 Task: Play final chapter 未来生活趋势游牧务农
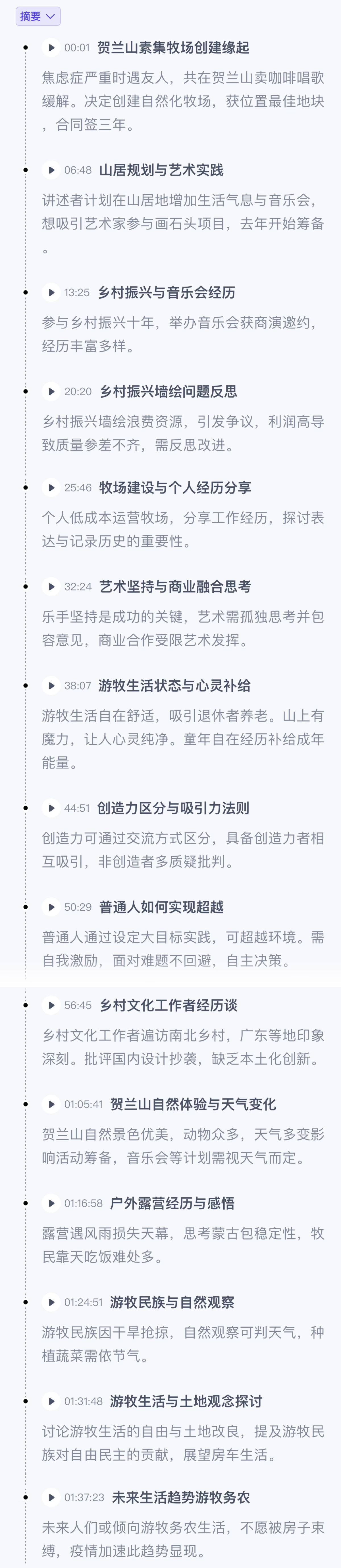pyautogui.click(x=51, y=1497)
